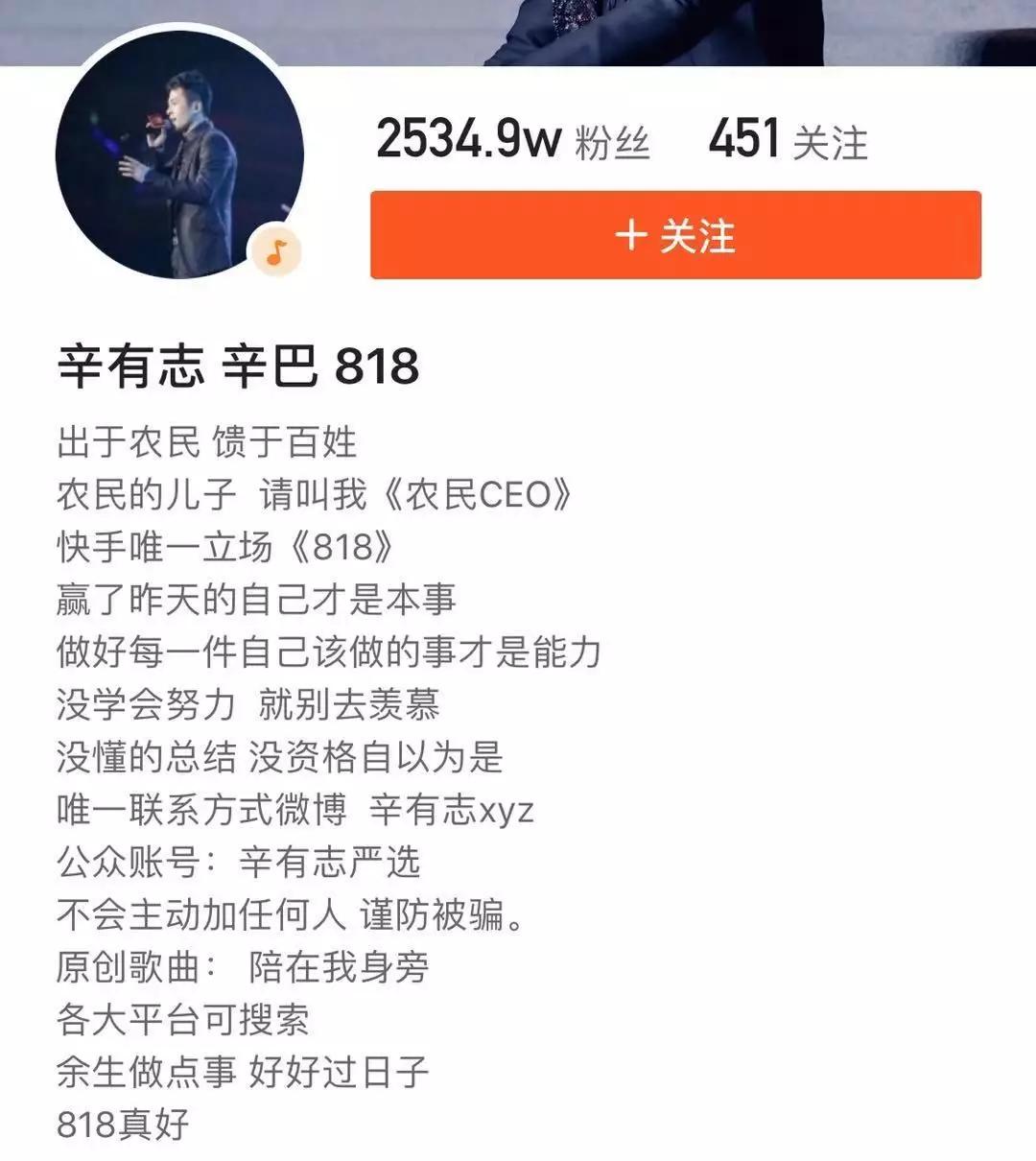
Task: View the 451 关注 following list
Action: point(788,140)
